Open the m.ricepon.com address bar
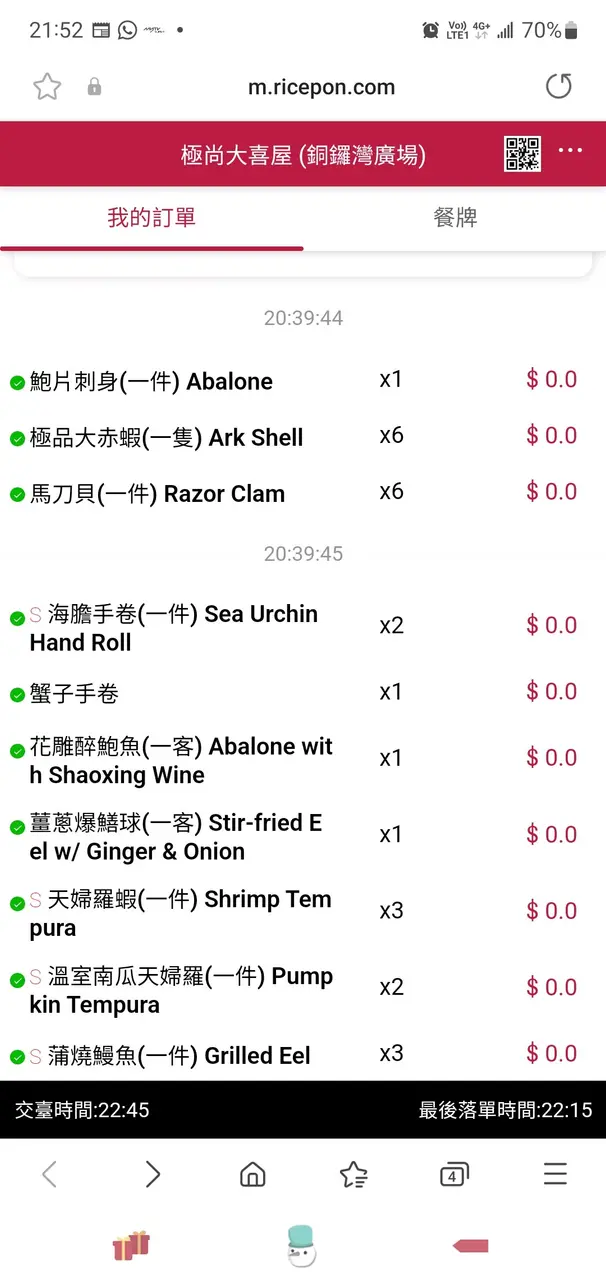Viewport: 606px width, 1280px height. [x=321, y=87]
